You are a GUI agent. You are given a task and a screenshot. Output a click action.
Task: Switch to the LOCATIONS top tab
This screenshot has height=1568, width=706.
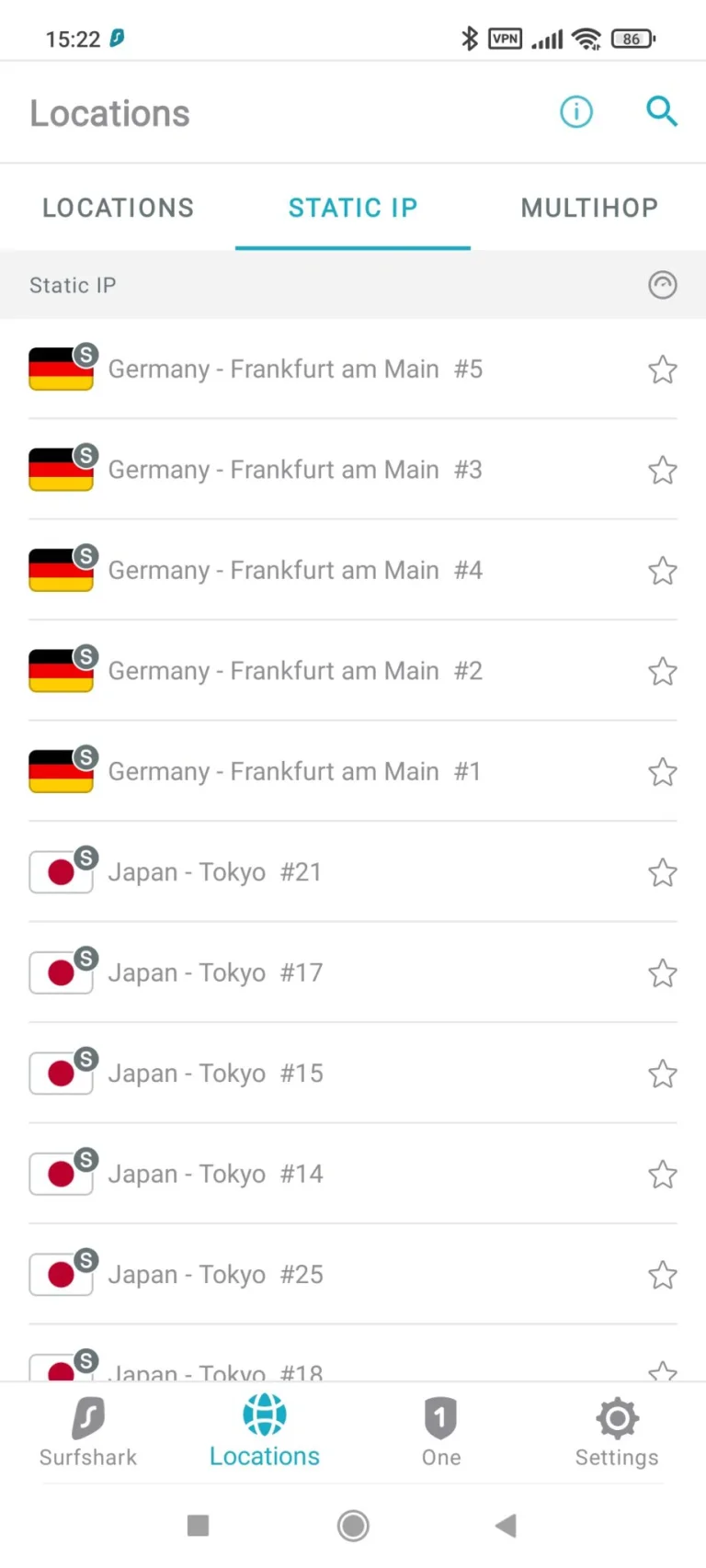click(118, 208)
